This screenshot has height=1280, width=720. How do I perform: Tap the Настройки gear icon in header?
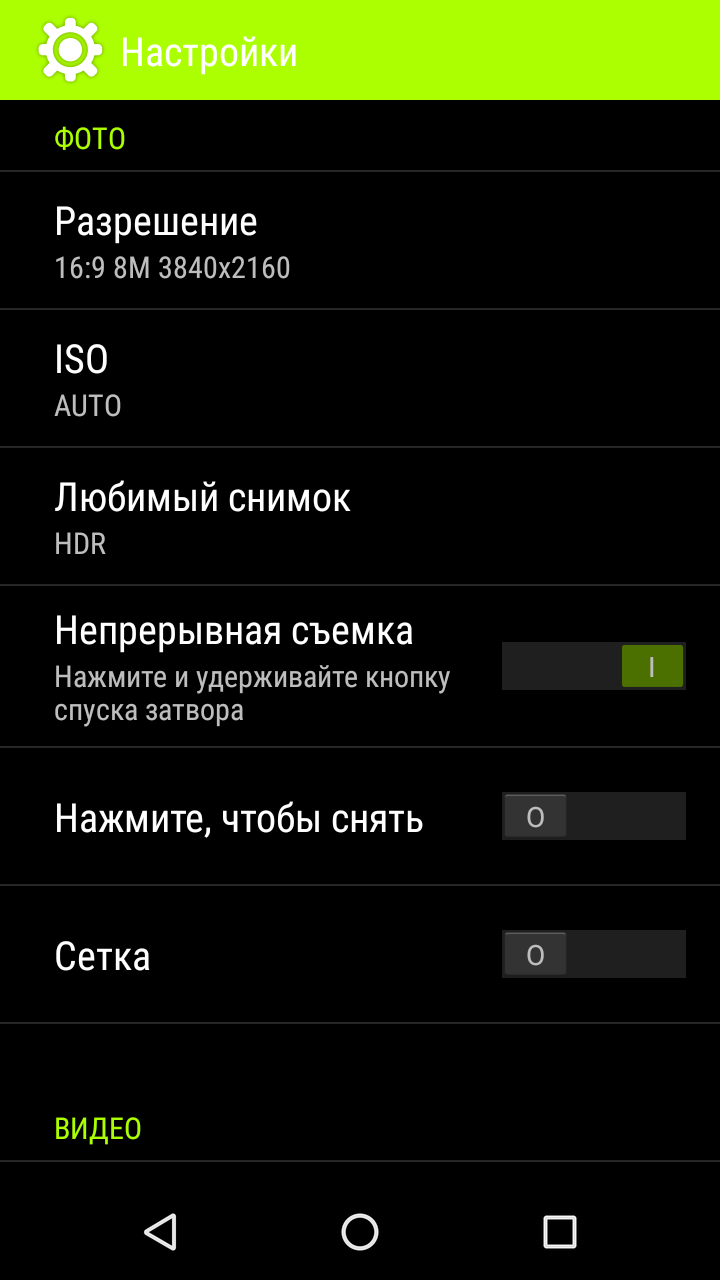pyautogui.click(x=70, y=50)
